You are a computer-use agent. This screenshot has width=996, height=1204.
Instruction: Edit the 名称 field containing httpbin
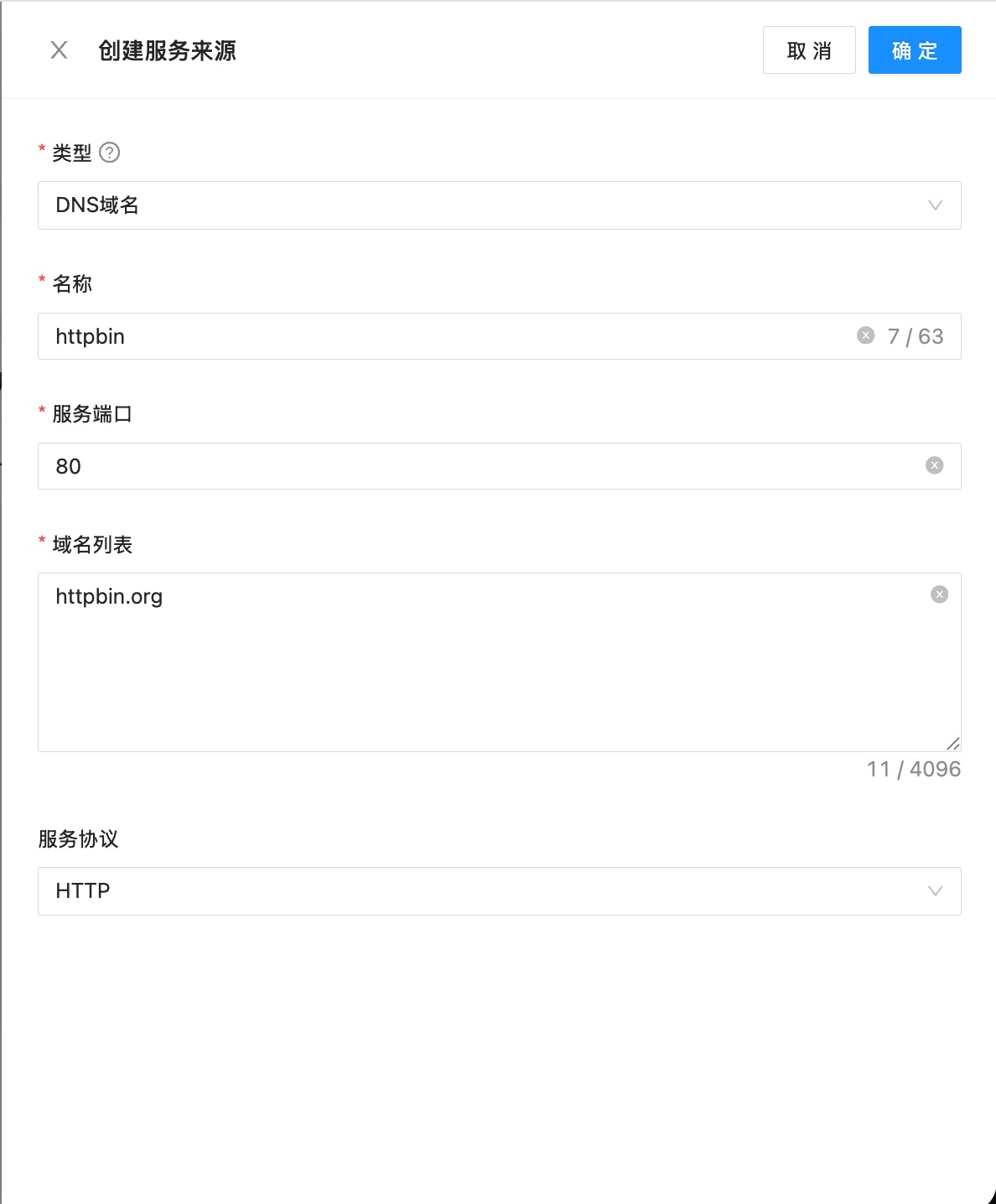[x=444, y=336]
